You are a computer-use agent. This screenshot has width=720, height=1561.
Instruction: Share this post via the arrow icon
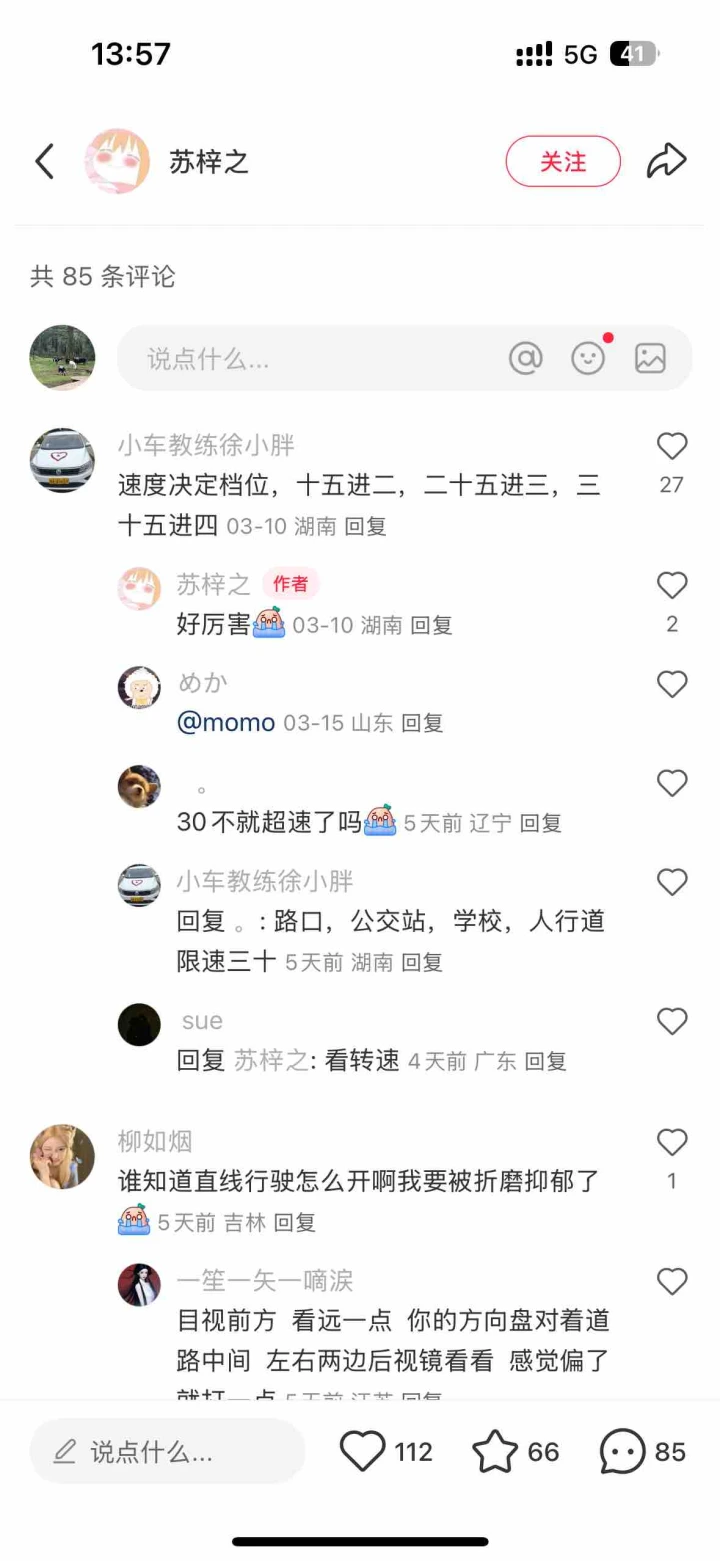click(666, 161)
